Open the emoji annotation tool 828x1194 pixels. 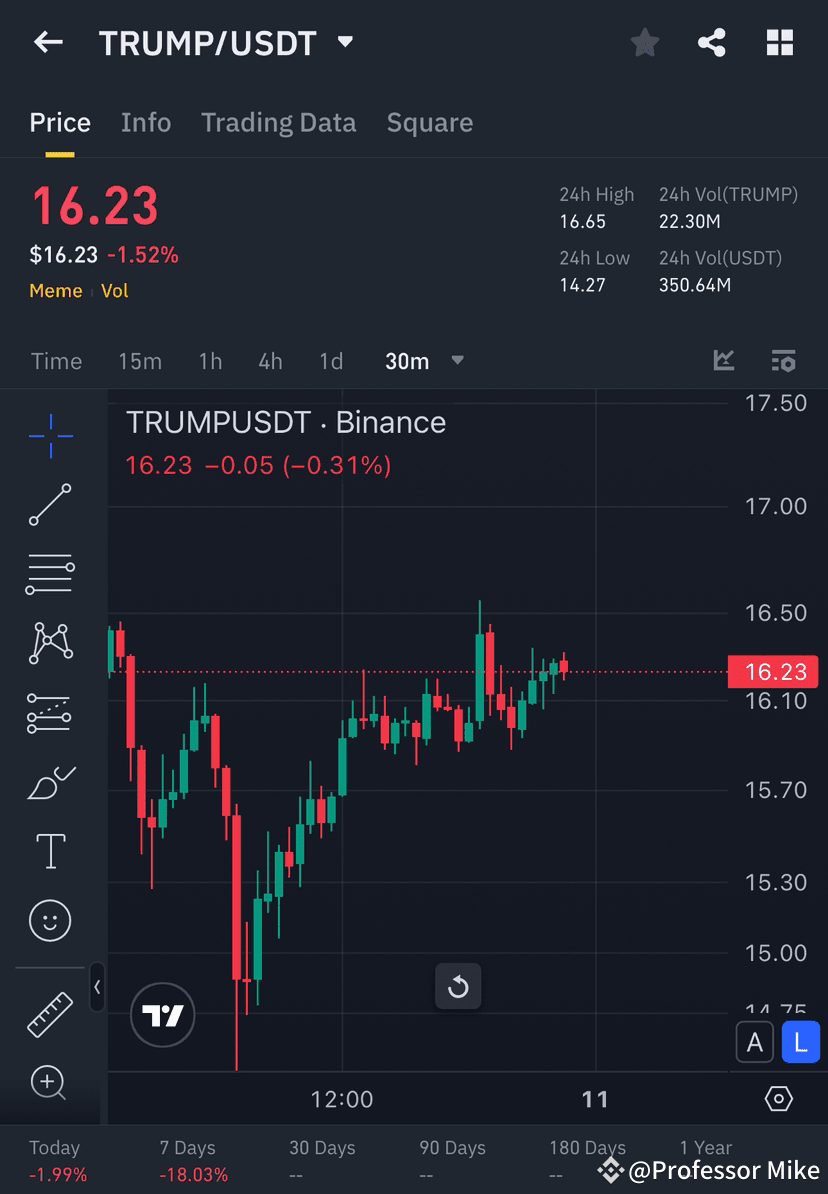pyautogui.click(x=50, y=920)
